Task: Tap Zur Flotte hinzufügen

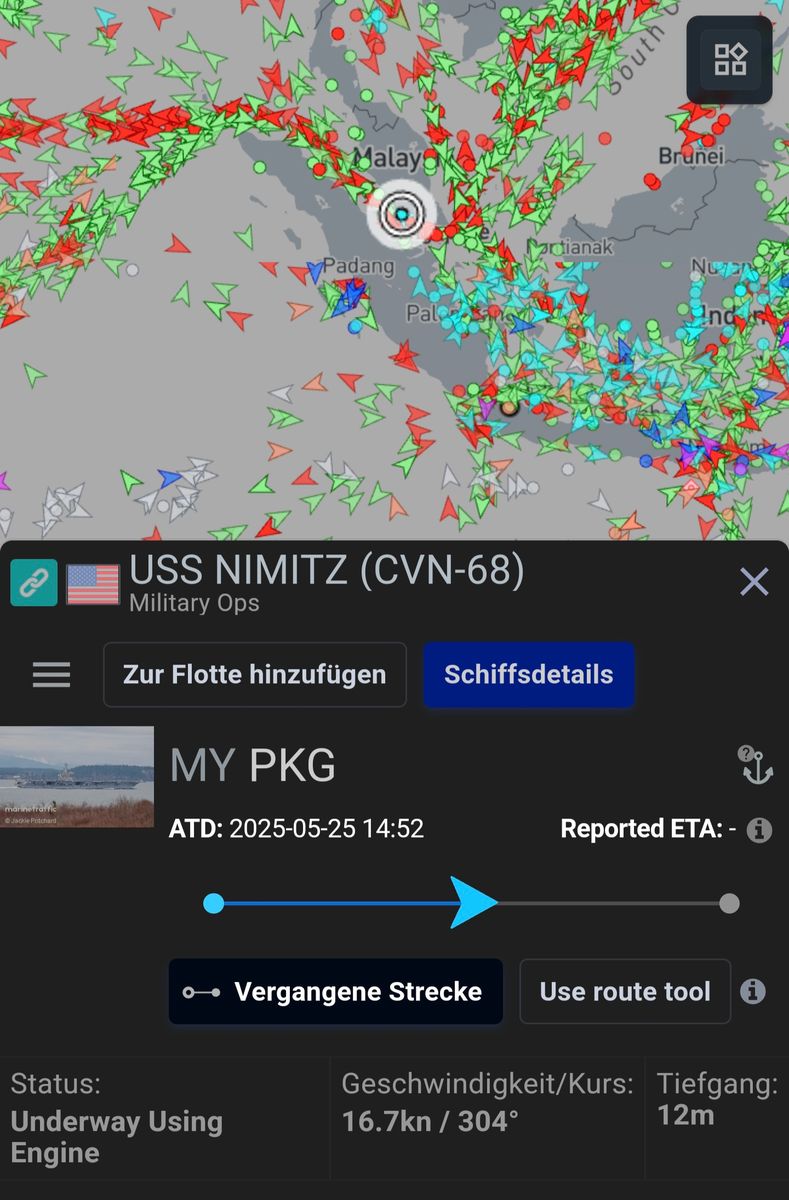Action: (x=254, y=675)
